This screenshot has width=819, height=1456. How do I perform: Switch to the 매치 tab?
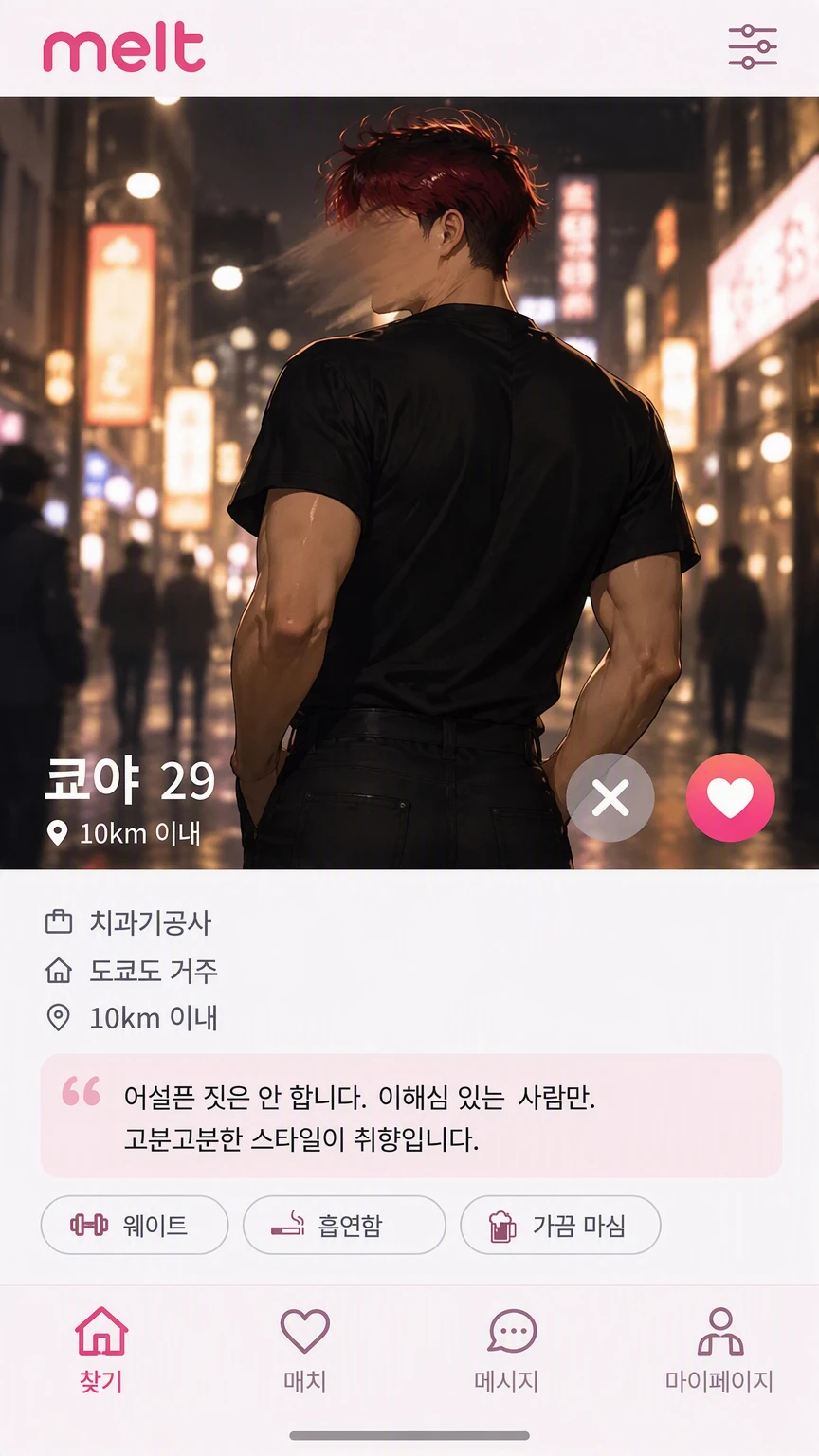point(305,1350)
